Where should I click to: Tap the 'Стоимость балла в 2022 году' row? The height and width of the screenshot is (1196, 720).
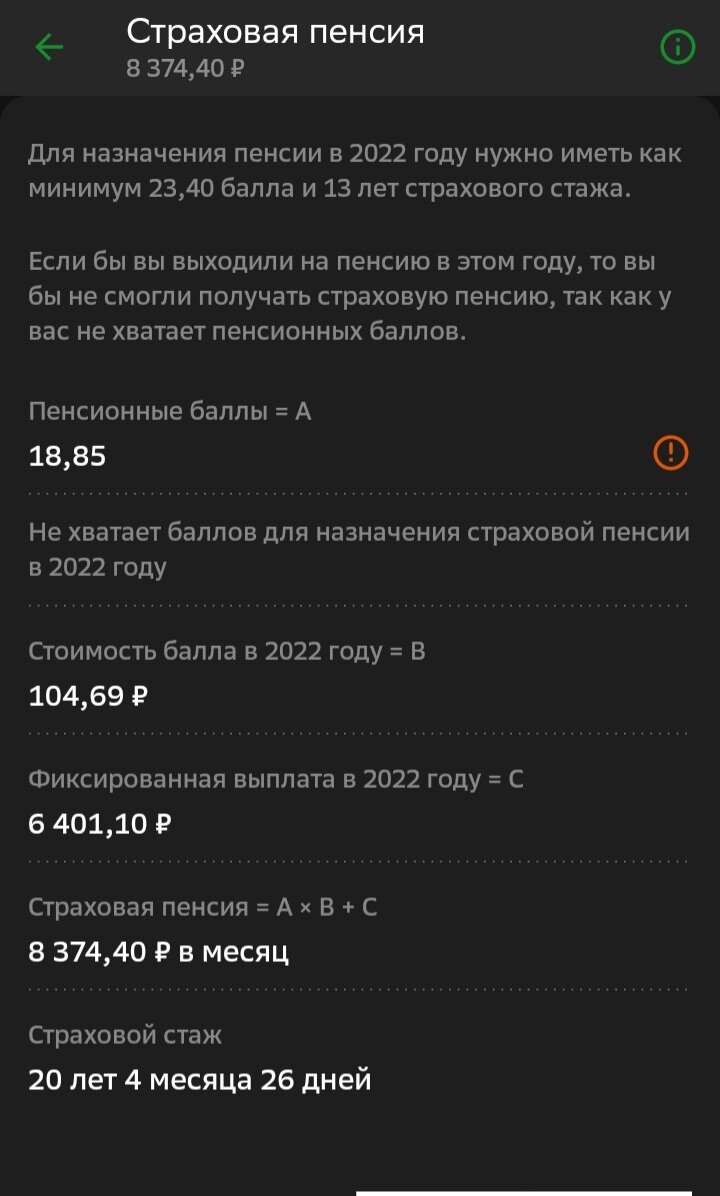(227, 650)
